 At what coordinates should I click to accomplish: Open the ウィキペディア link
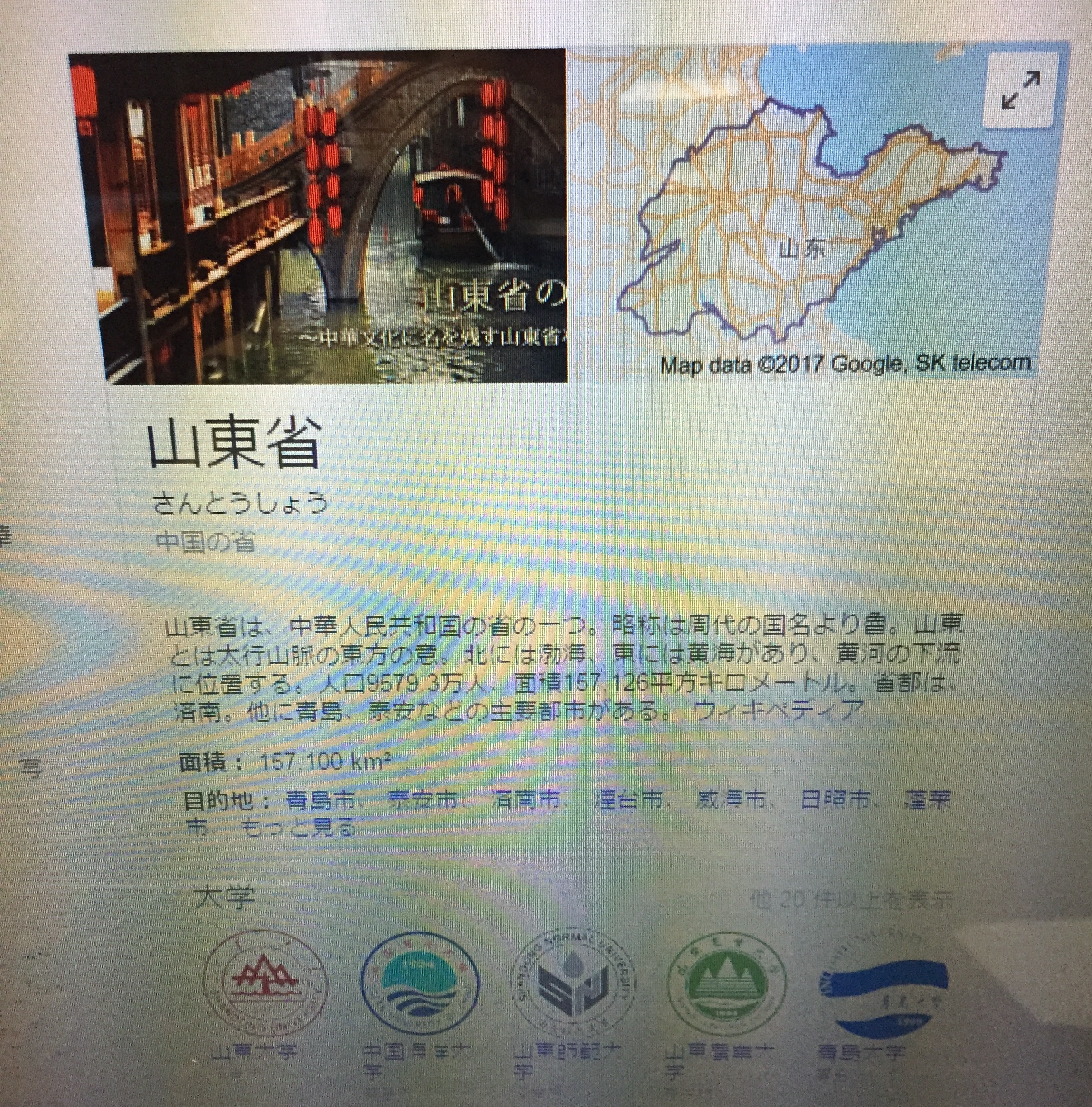pyautogui.click(x=777, y=710)
